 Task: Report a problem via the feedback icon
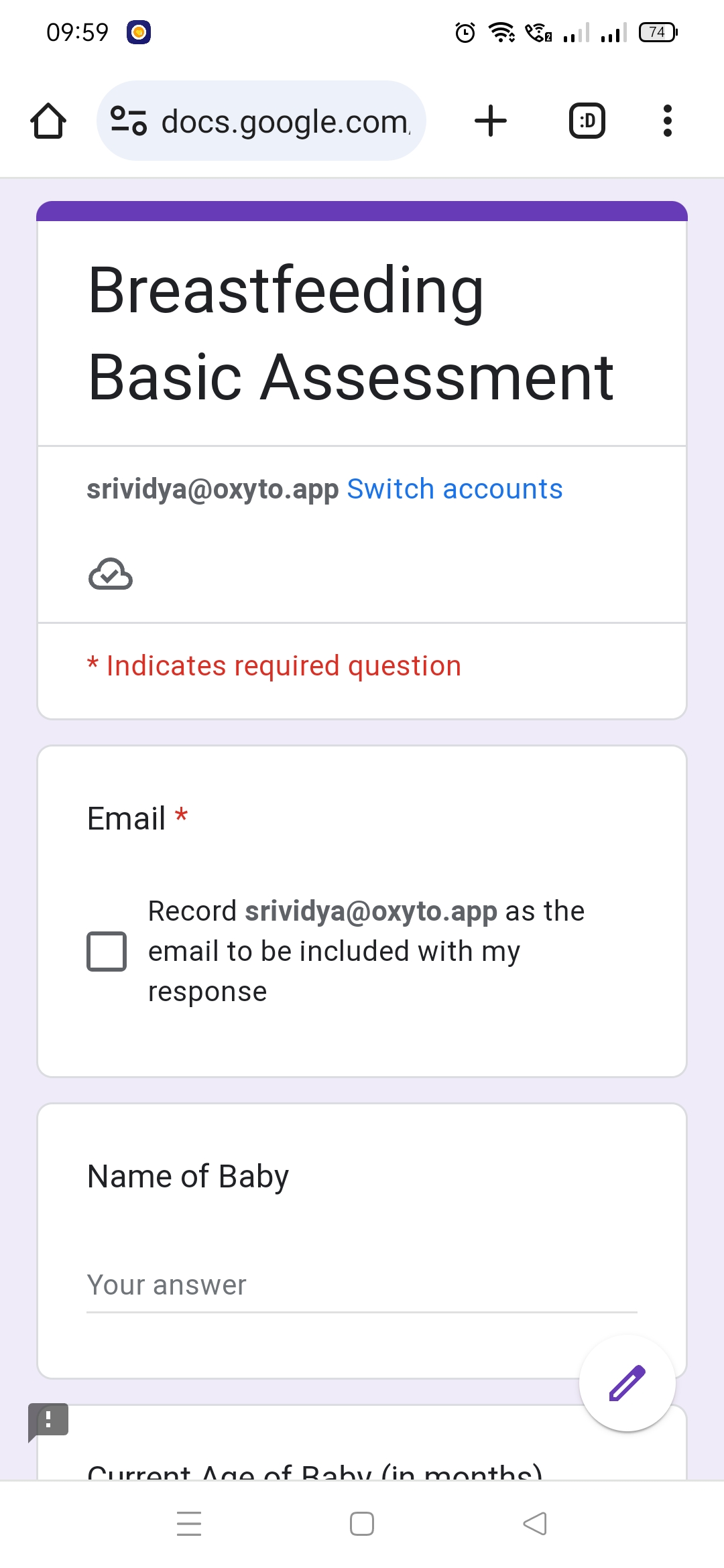[48, 1420]
